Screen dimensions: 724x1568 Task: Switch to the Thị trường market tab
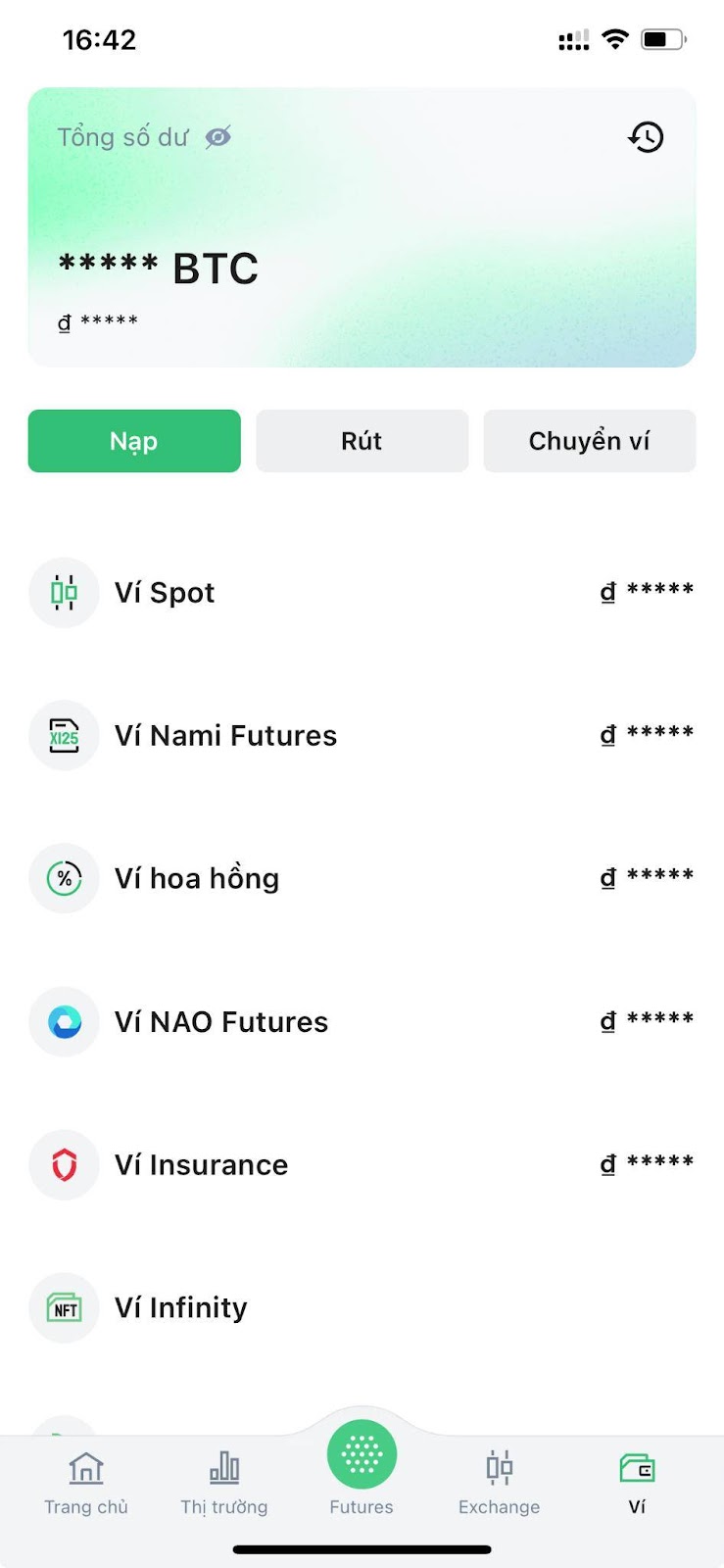pyautogui.click(x=224, y=1483)
